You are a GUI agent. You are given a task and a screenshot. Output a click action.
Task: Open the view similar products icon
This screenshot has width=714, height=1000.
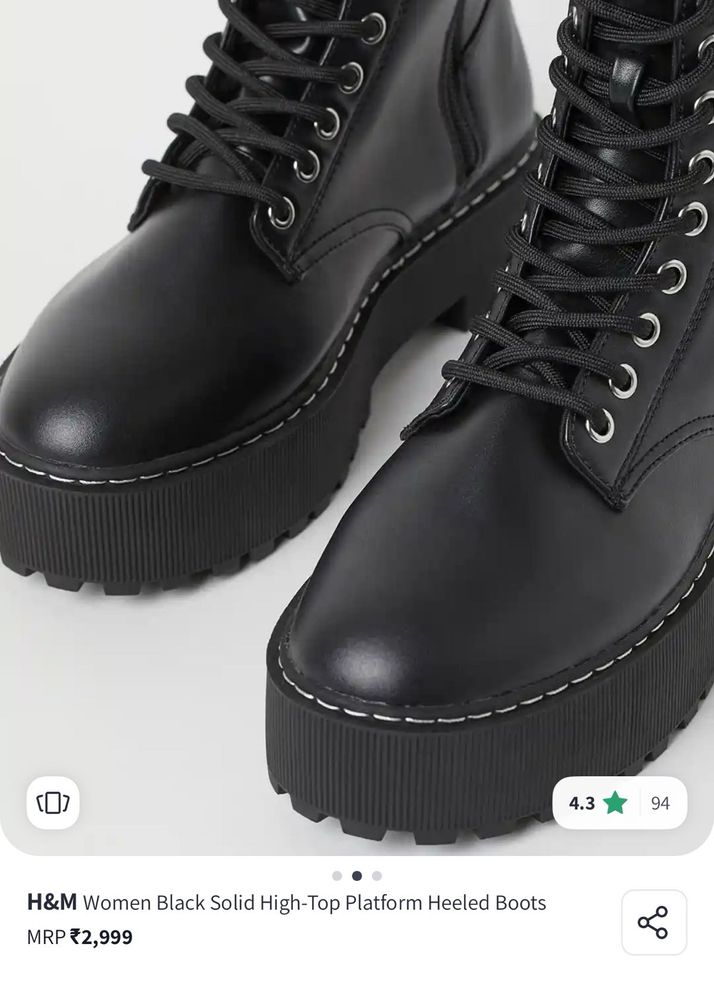pyautogui.click(x=53, y=802)
